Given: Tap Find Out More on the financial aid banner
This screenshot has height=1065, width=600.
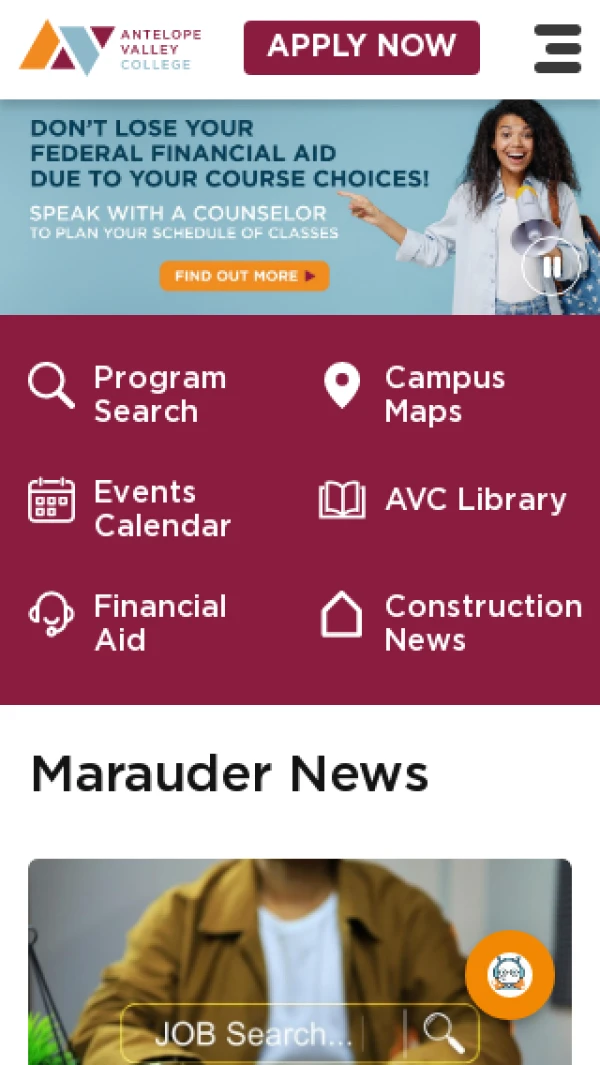Looking at the screenshot, I should click(x=244, y=276).
